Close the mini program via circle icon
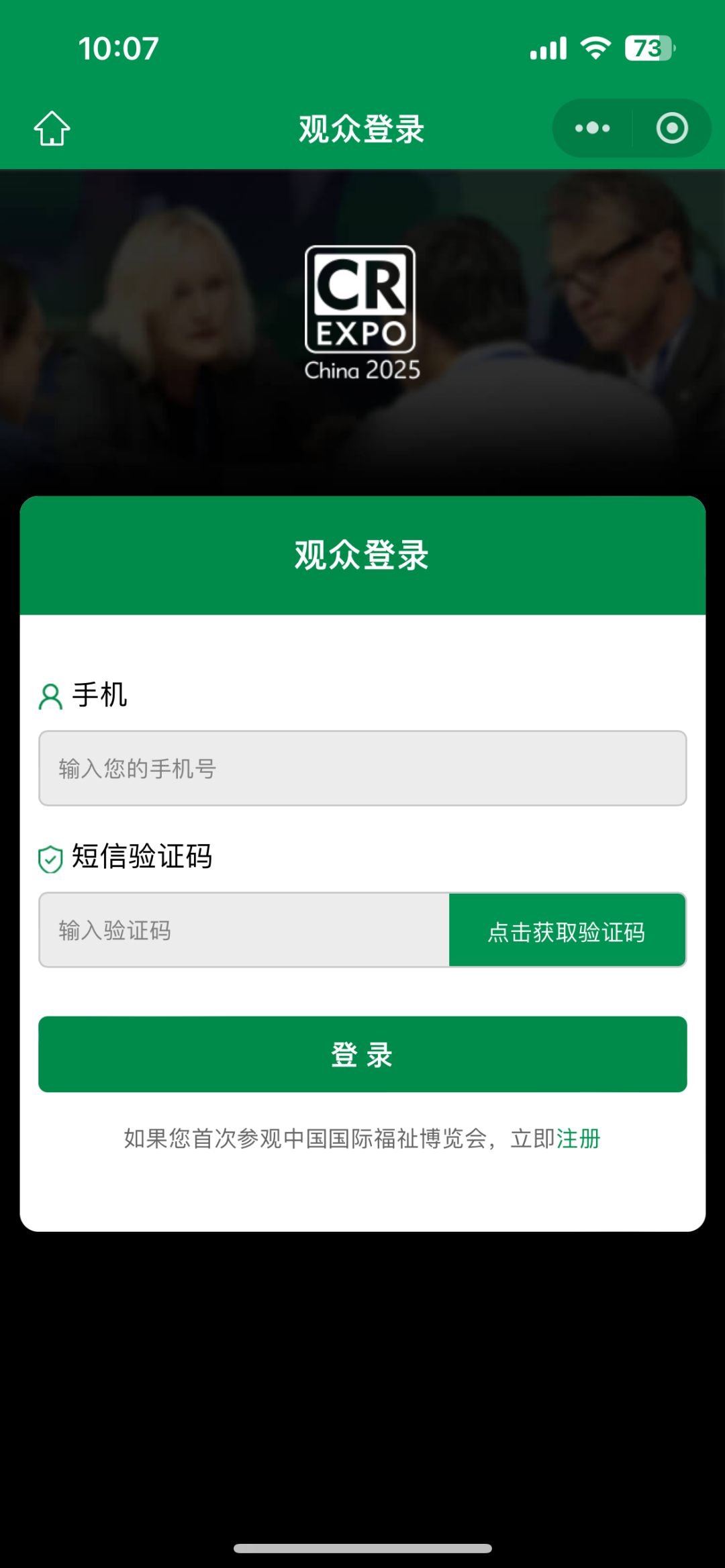Viewport: 725px width, 1568px height. (672, 128)
